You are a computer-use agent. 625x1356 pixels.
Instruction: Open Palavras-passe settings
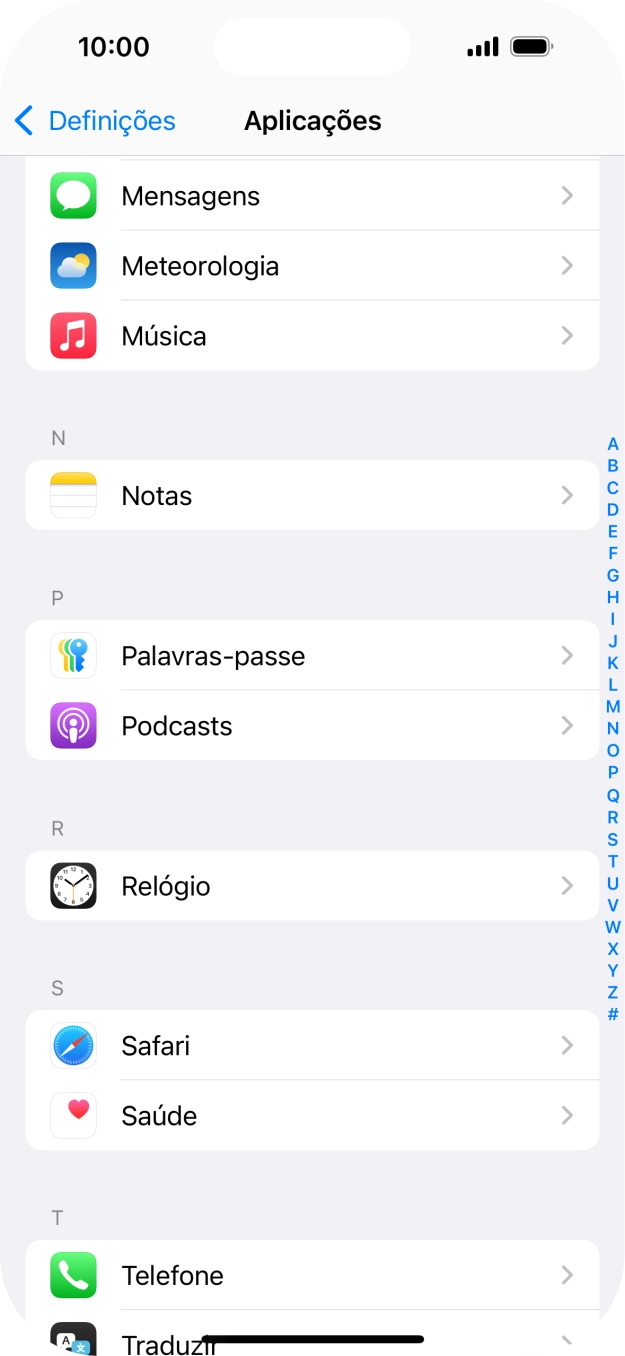coord(312,656)
